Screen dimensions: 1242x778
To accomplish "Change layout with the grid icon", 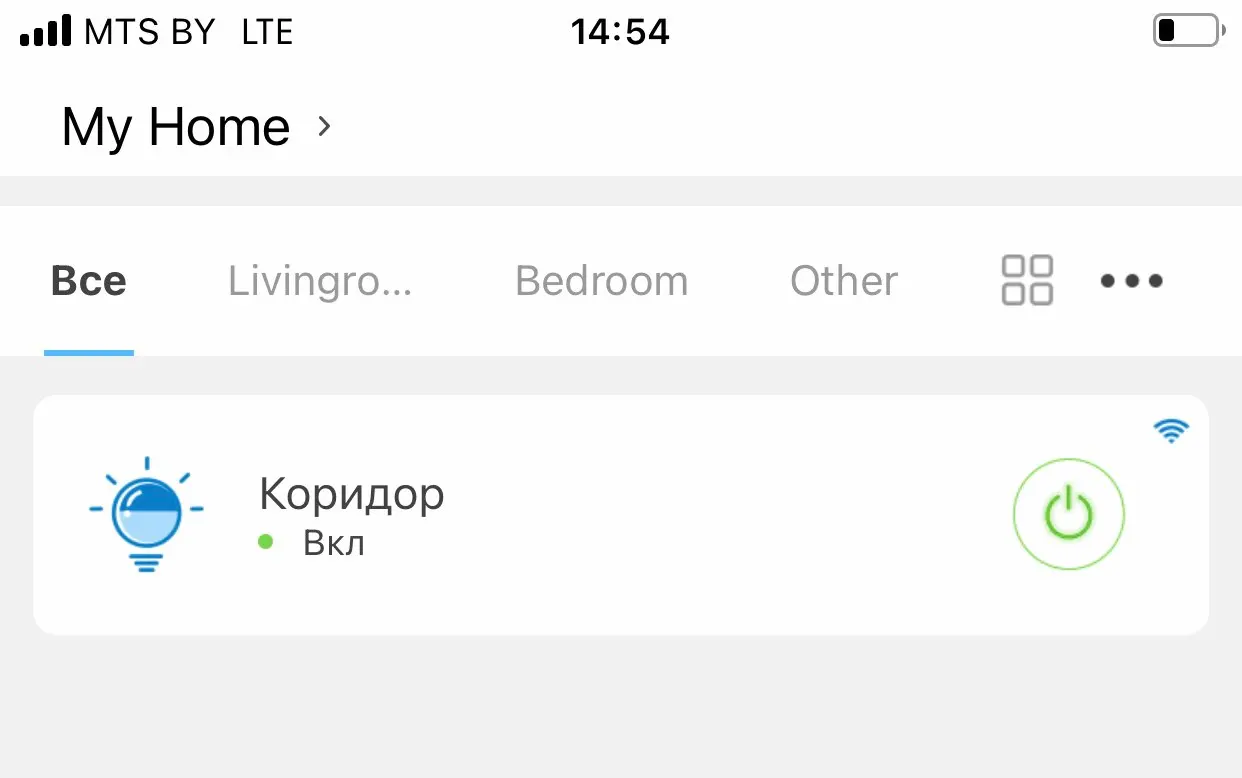I will coord(1027,280).
